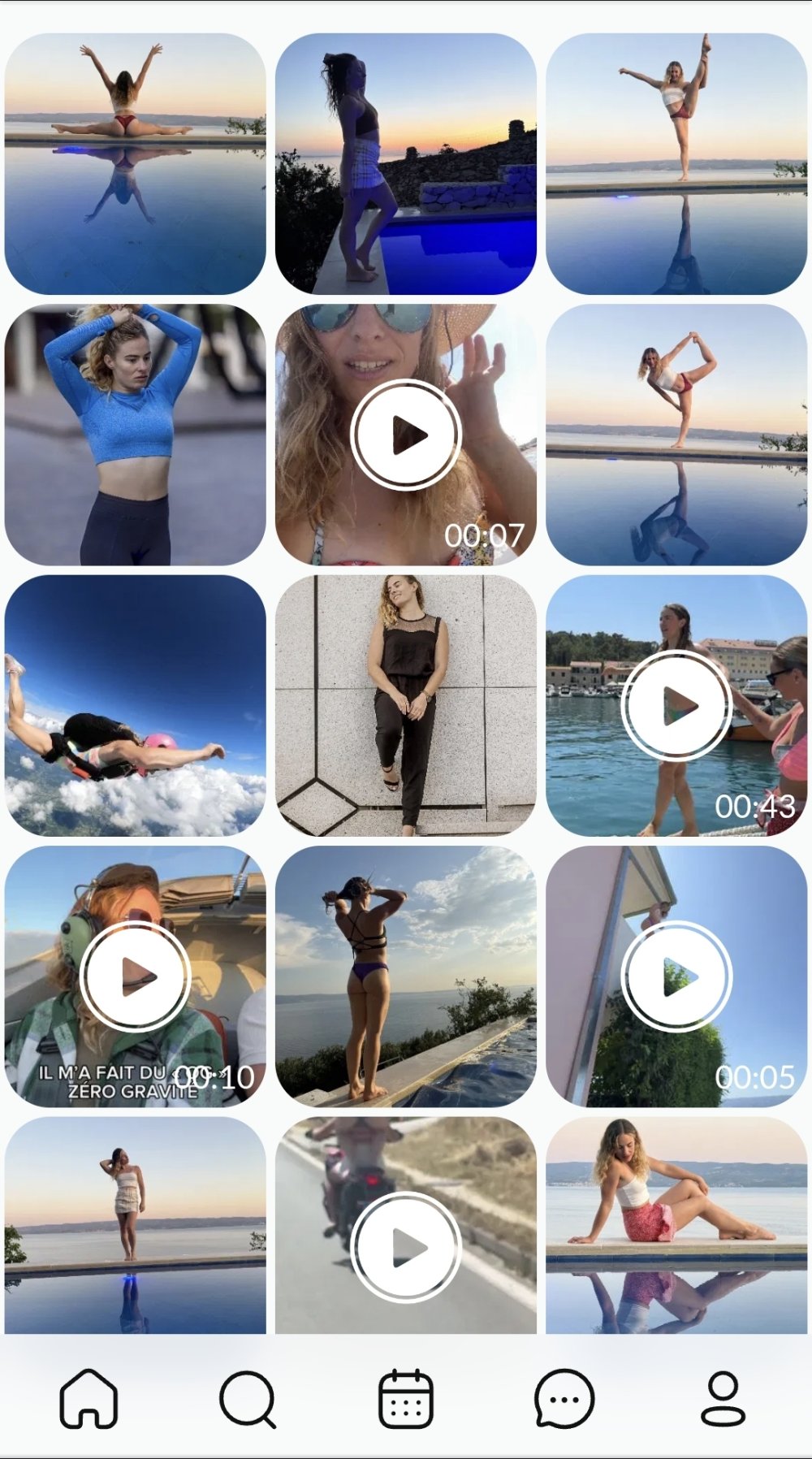Image resolution: width=812 pixels, height=1459 pixels.
Task: Open the profile tab
Action: pos(723,1398)
